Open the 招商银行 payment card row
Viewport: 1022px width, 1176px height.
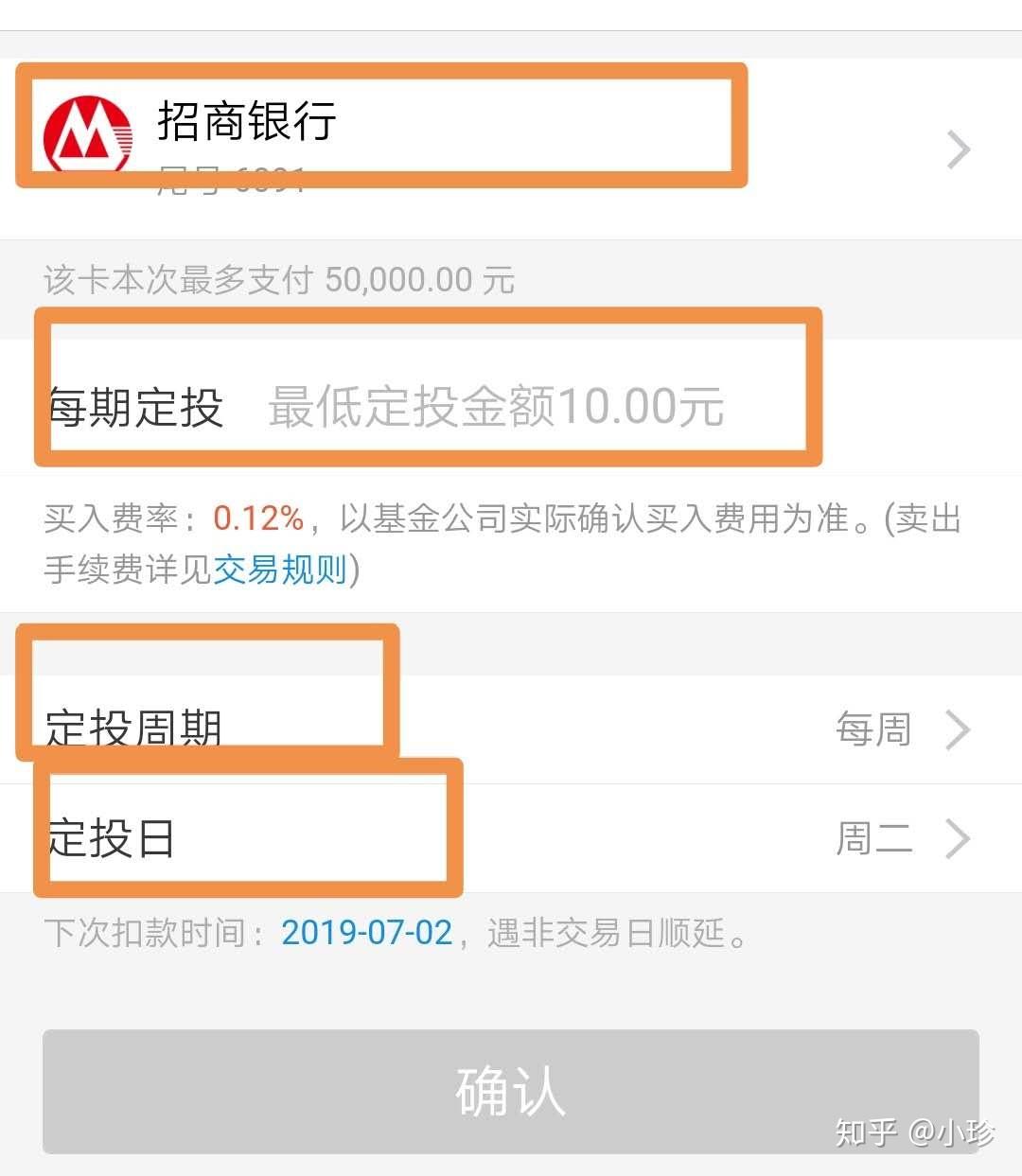tap(511, 149)
